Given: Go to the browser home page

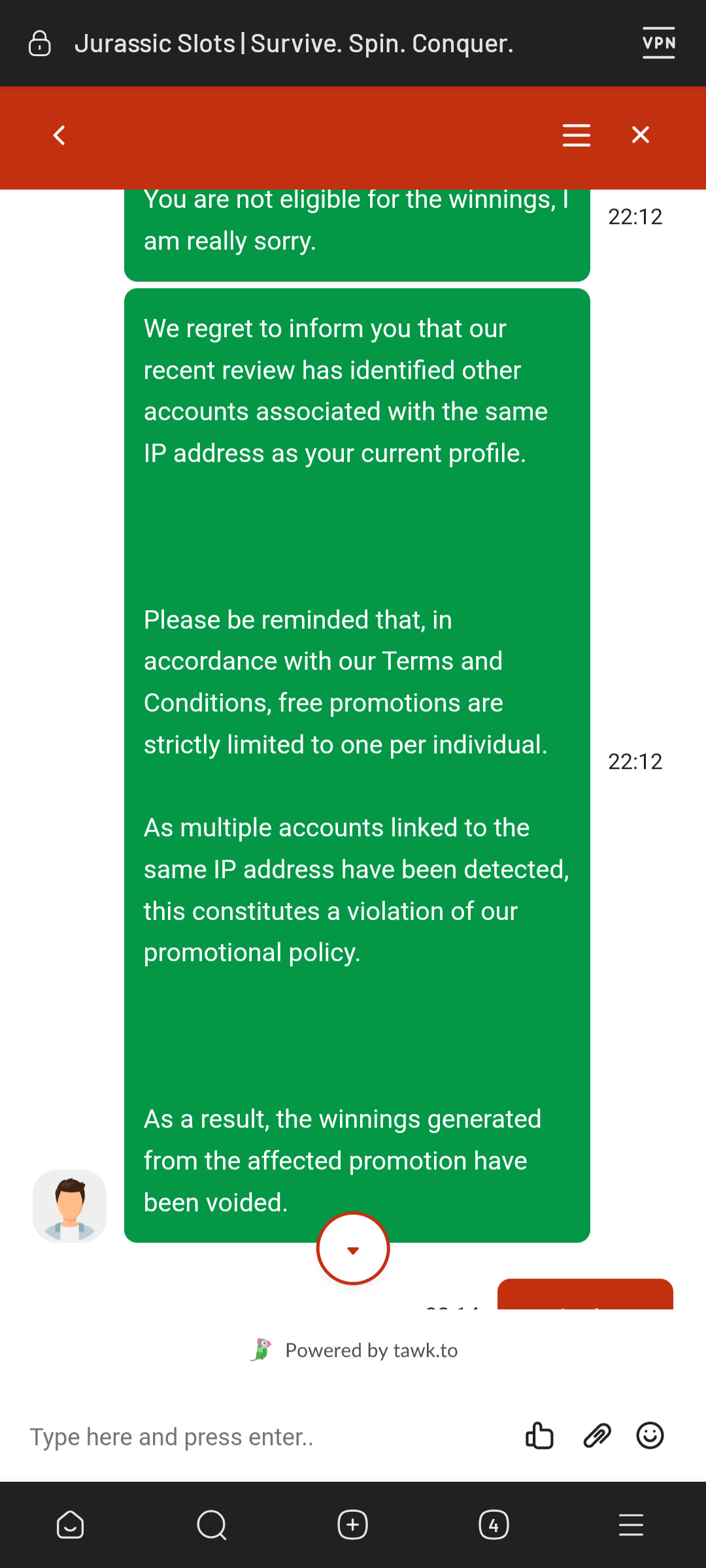Looking at the screenshot, I should pyautogui.click(x=70, y=1526).
